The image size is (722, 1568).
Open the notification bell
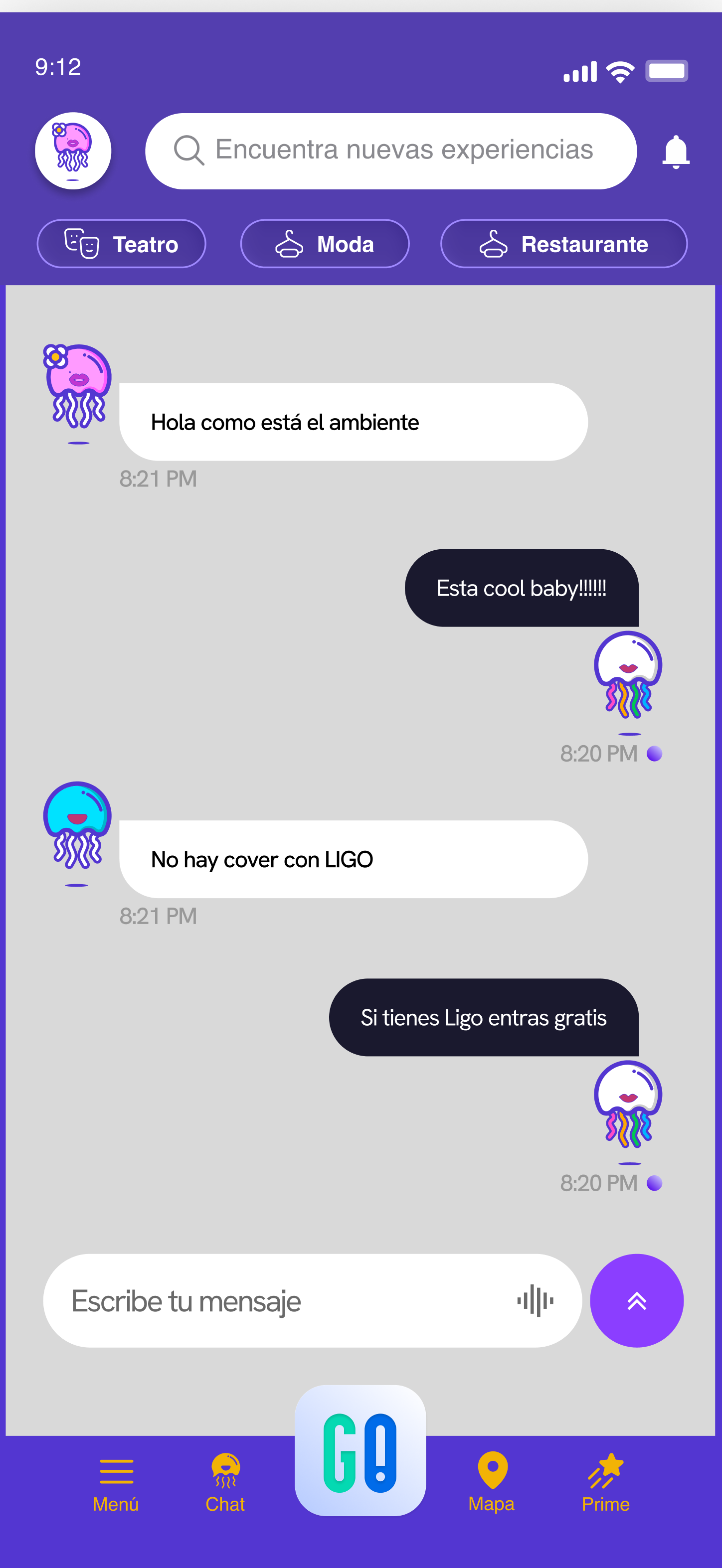[x=676, y=152]
